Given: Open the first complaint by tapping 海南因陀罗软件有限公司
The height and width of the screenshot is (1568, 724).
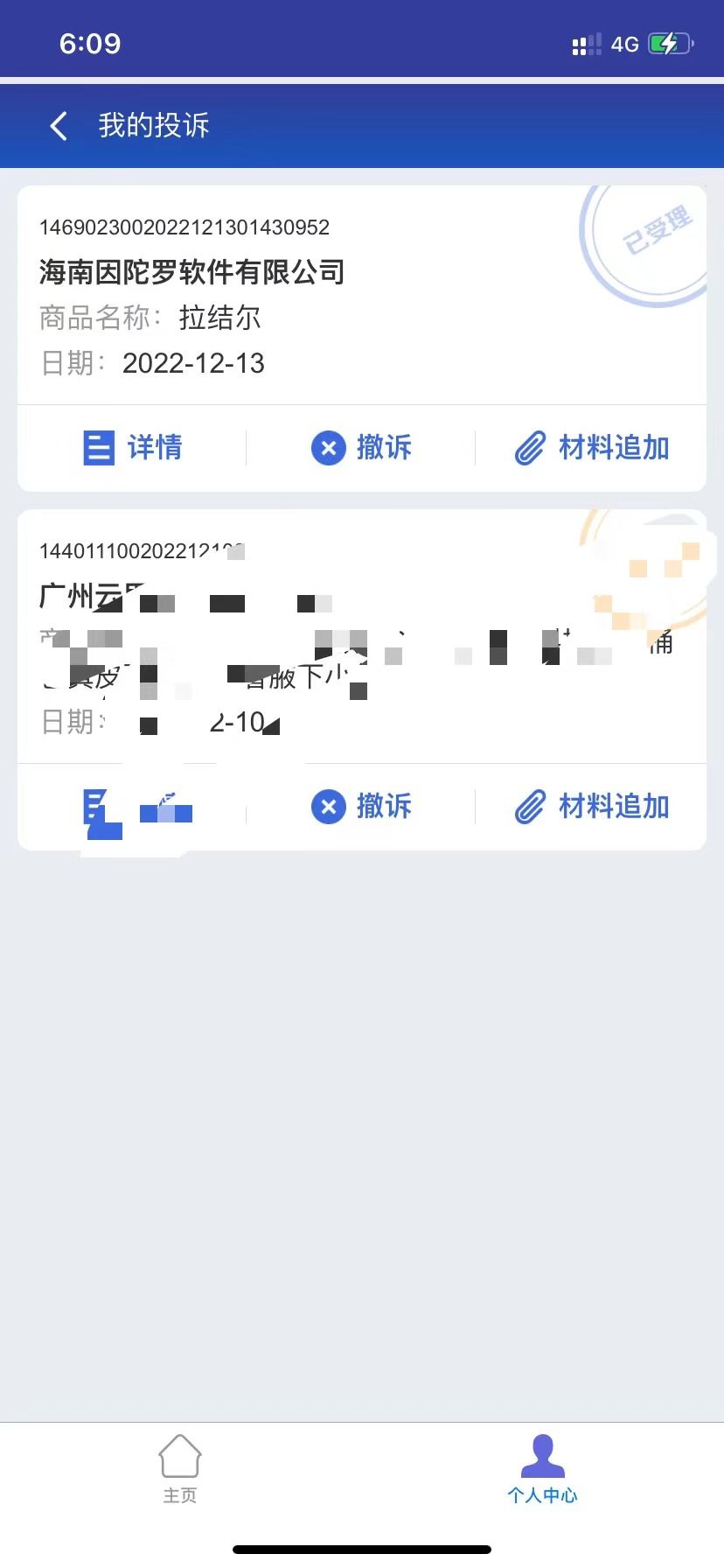Looking at the screenshot, I should [x=191, y=272].
